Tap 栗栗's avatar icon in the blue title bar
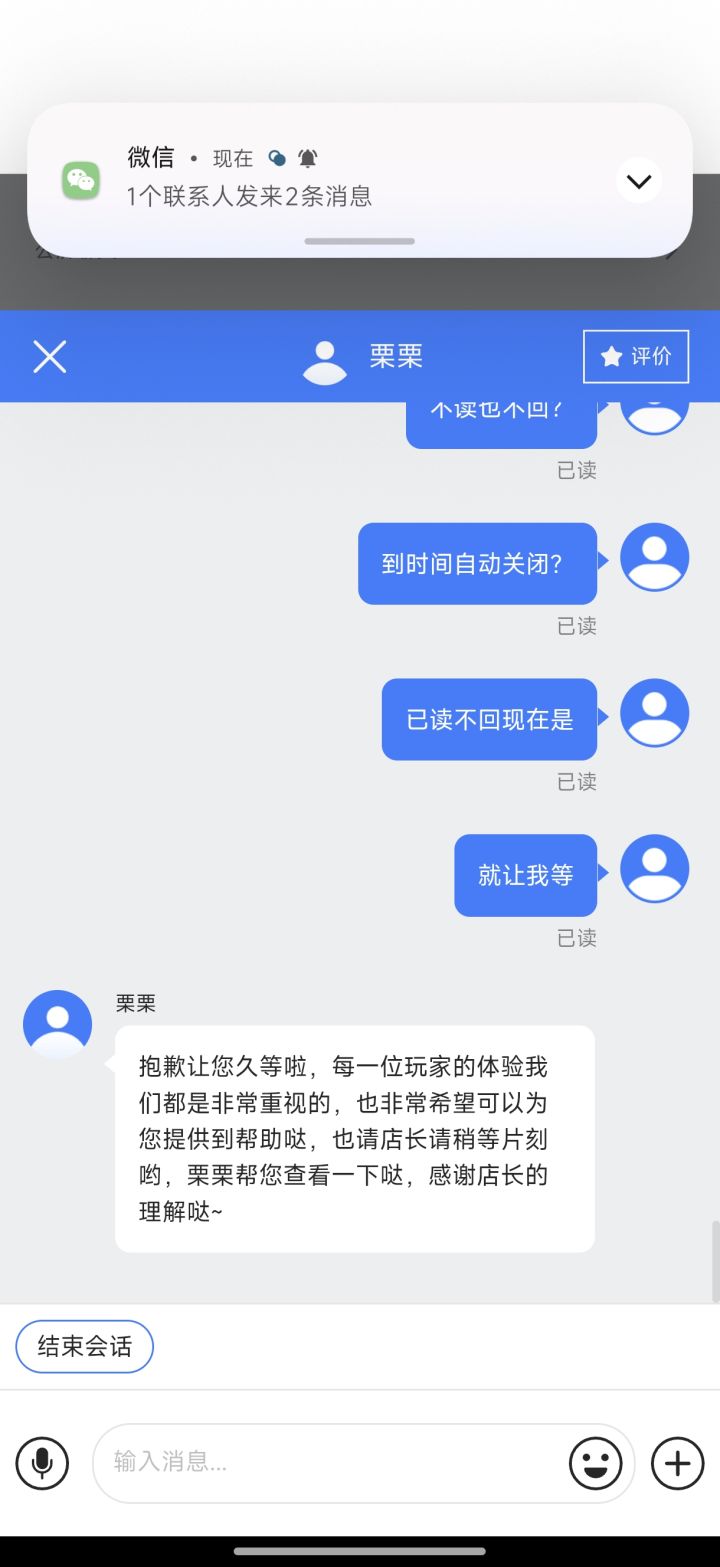 tap(323, 356)
